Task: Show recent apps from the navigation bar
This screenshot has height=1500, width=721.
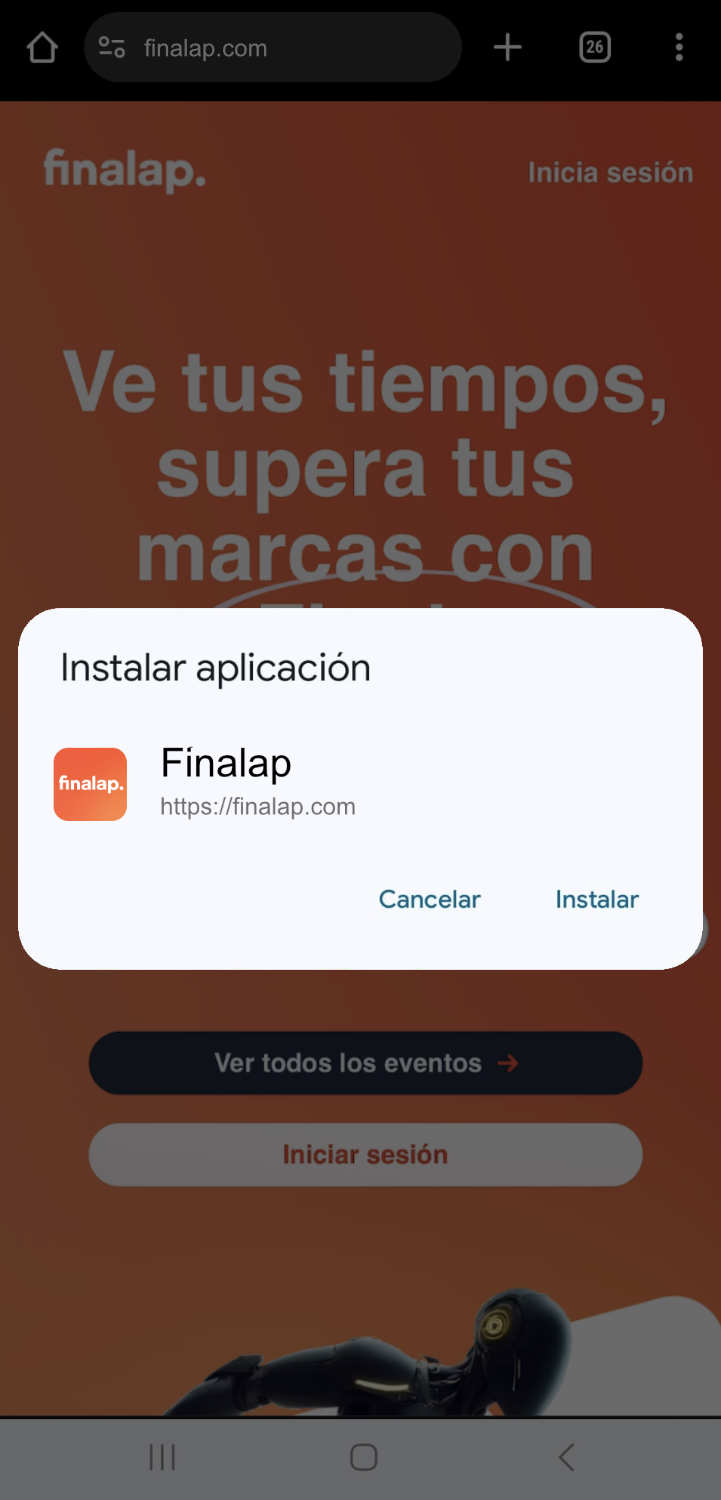Action: [162, 1457]
